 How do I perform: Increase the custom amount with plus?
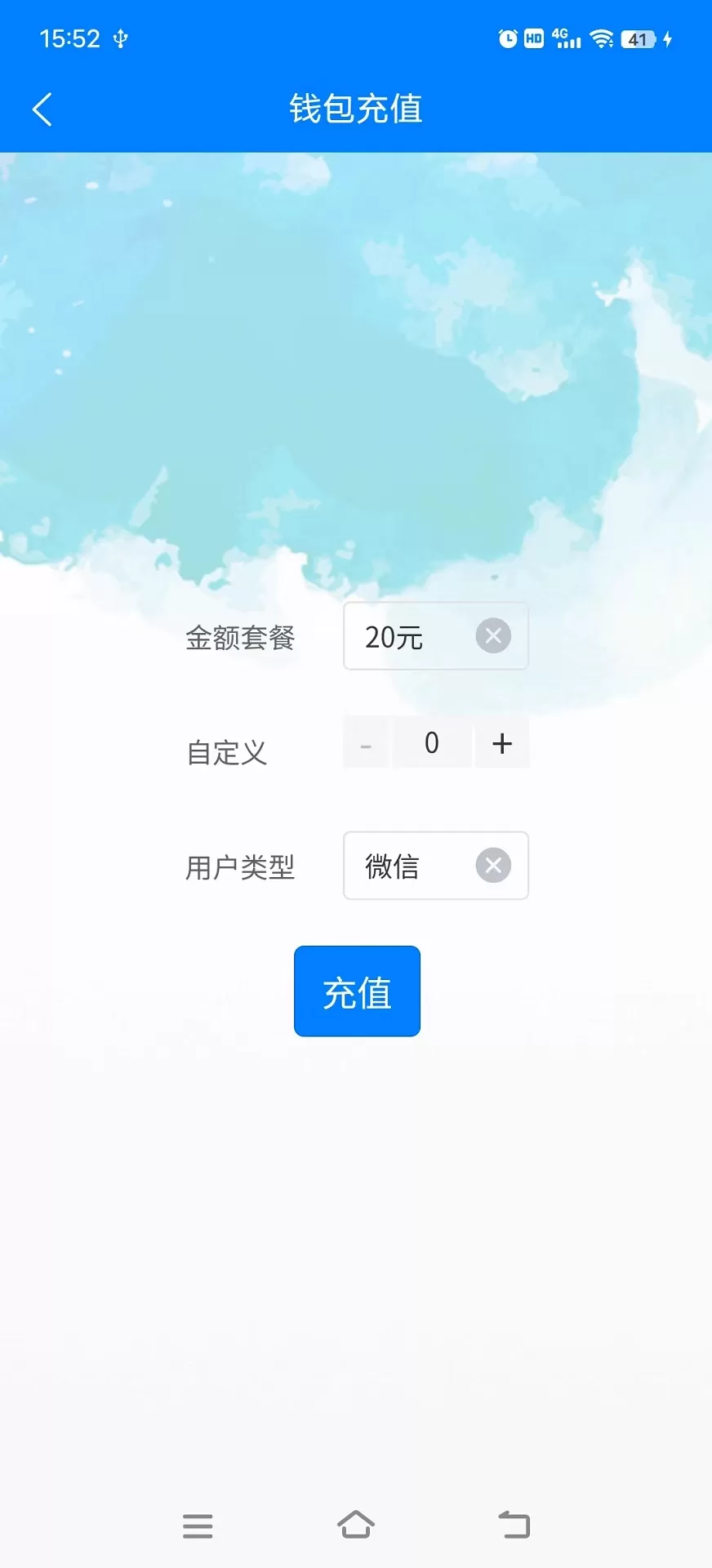click(x=502, y=743)
